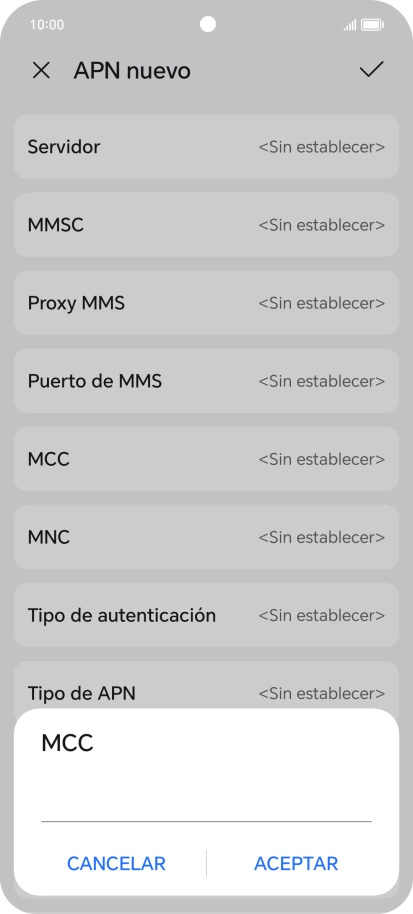Image resolution: width=413 pixels, height=914 pixels.
Task: Save the new APN with the checkmark
Action: (371, 70)
